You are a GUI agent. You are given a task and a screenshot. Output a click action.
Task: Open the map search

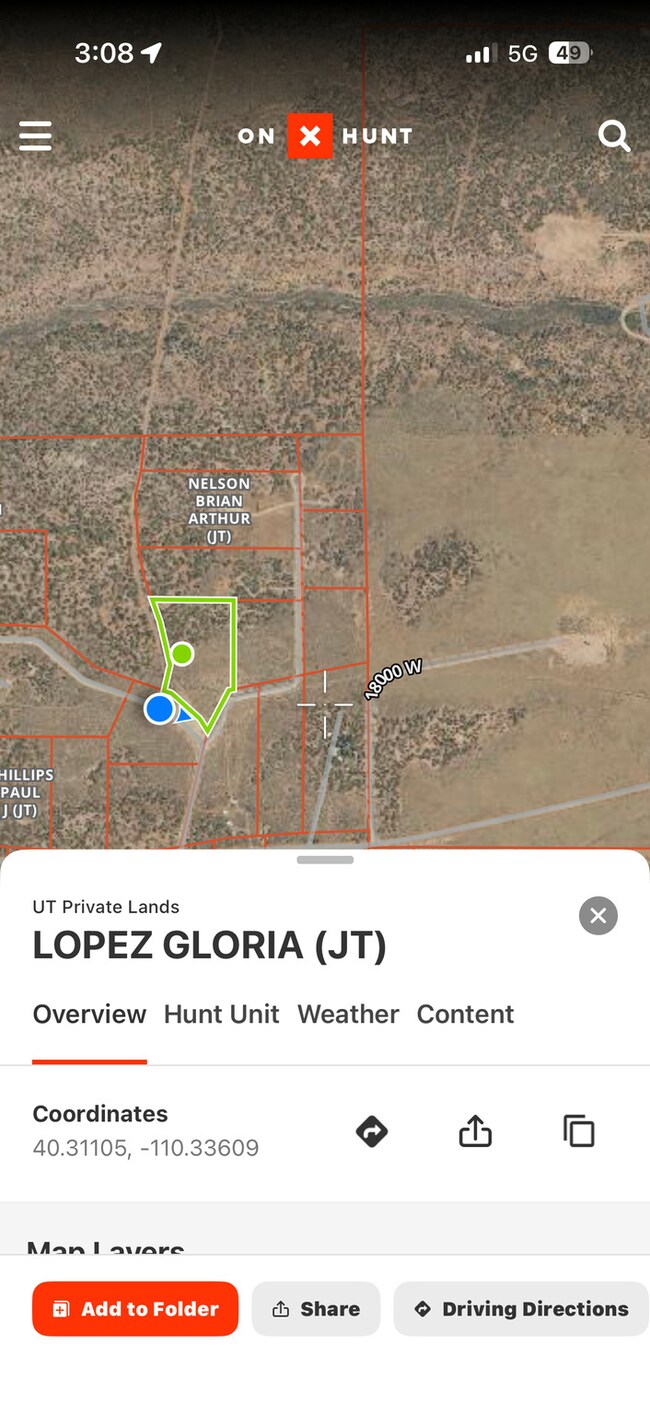pos(613,135)
